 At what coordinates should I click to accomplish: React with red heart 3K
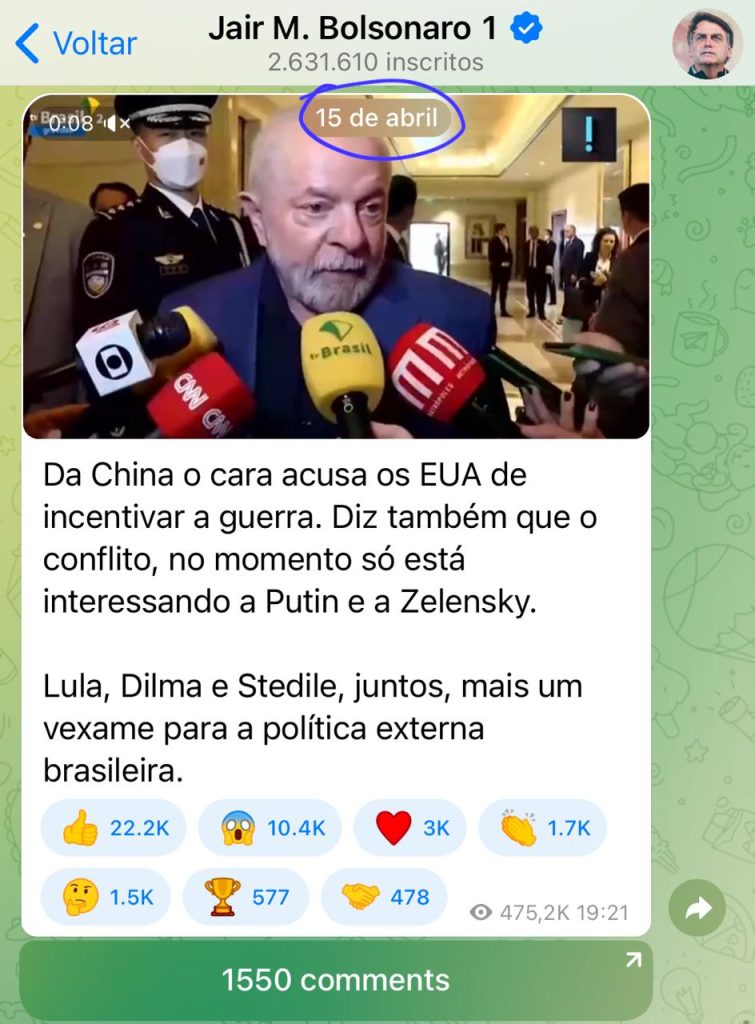pyautogui.click(x=409, y=828)
